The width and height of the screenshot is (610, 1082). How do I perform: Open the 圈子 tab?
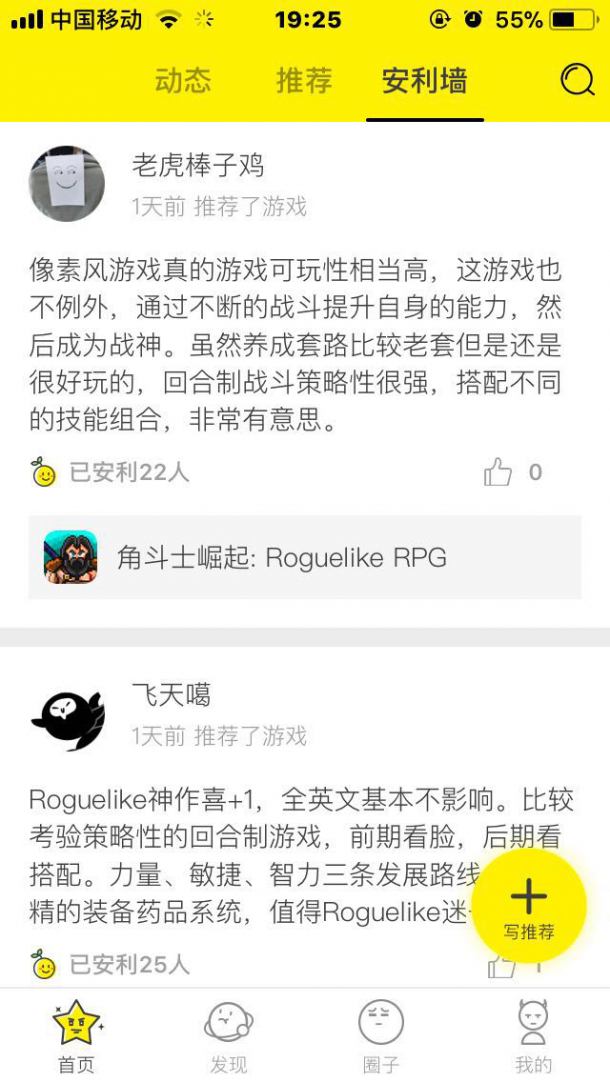click(381, 1035)
